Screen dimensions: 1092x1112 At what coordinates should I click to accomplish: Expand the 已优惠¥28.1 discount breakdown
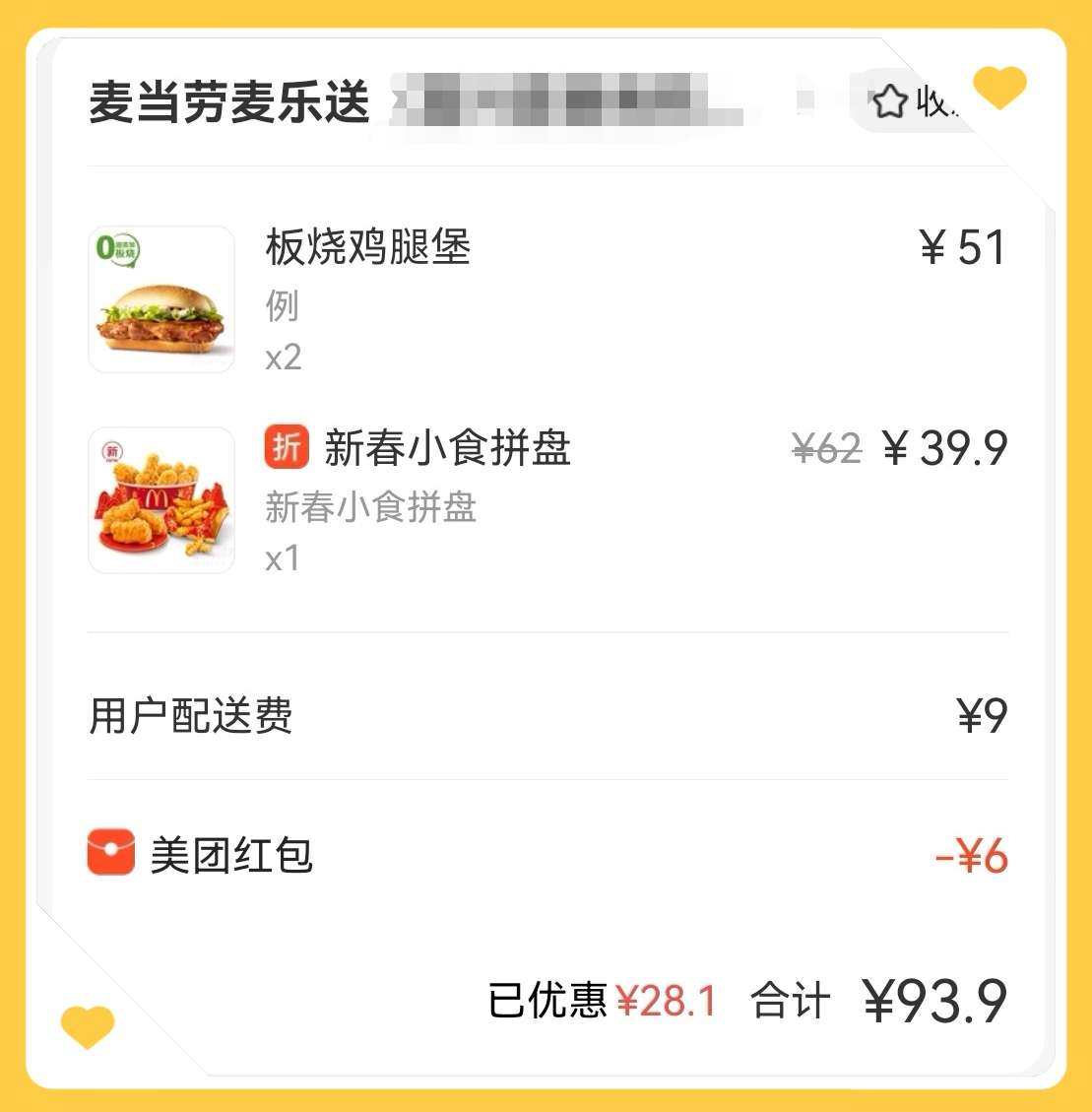[x=603, y=1001]
